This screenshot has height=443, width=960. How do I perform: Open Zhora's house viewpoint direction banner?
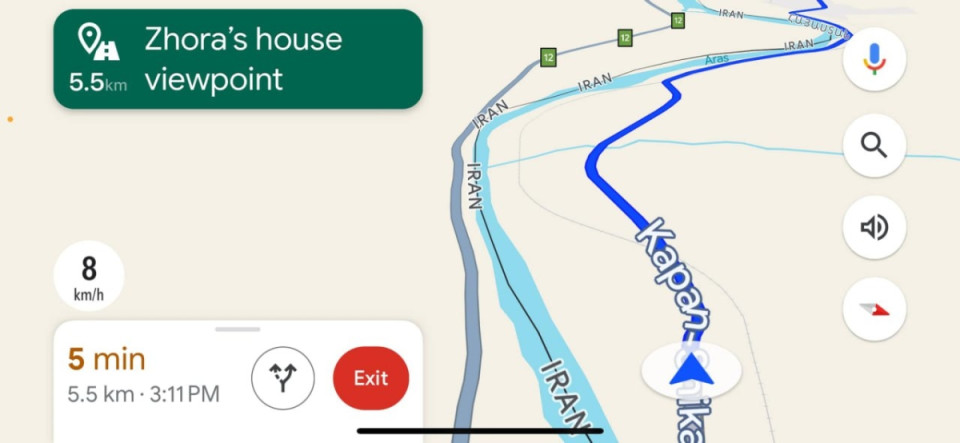click(238, 59)
